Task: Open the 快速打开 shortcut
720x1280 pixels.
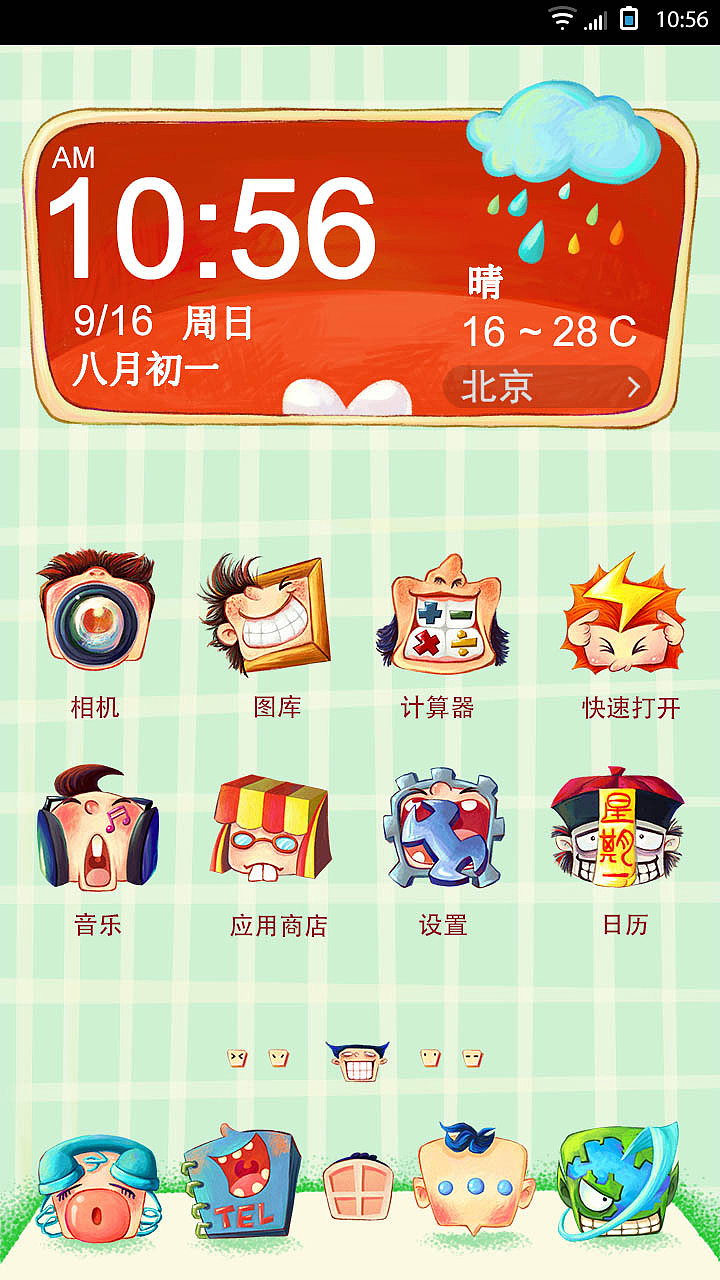Action: pyautogui.click(x=624, y=613)
